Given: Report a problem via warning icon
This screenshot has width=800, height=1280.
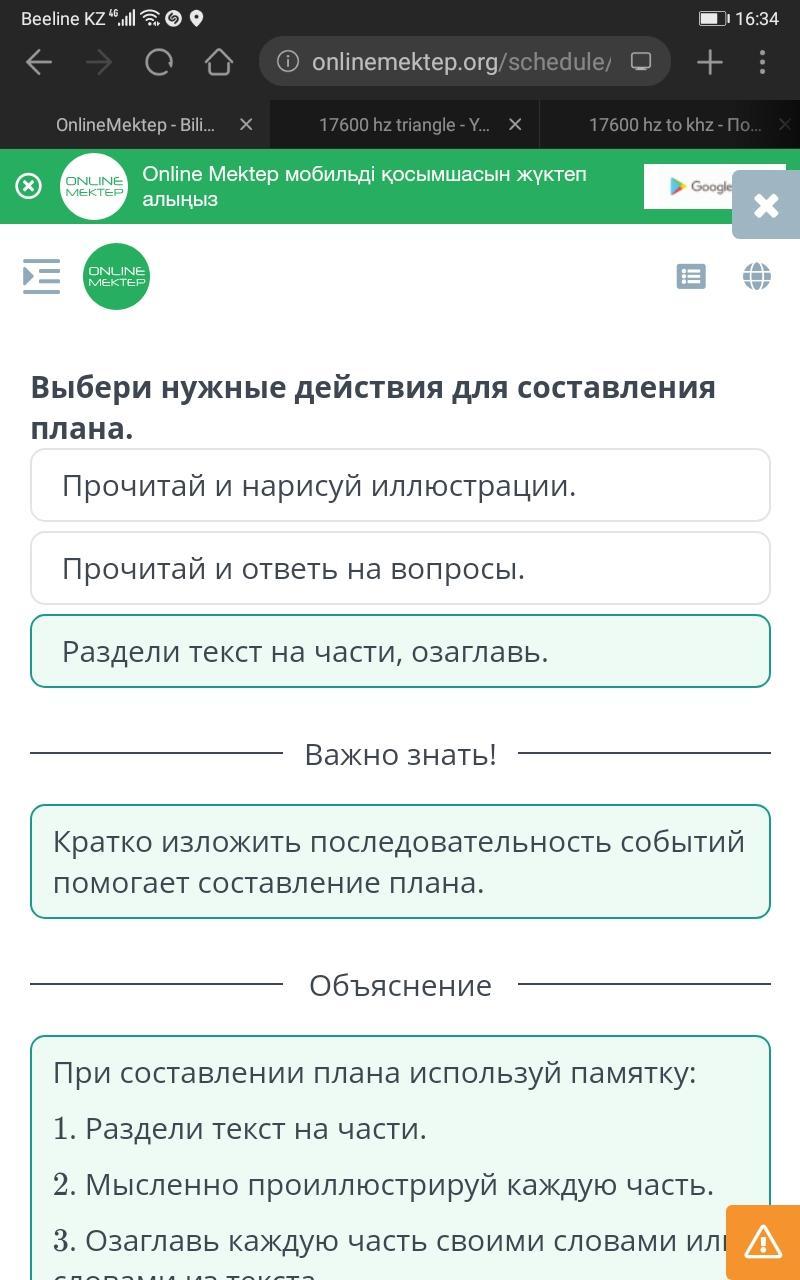Looking at the screenshot, I should point(763,1242).
